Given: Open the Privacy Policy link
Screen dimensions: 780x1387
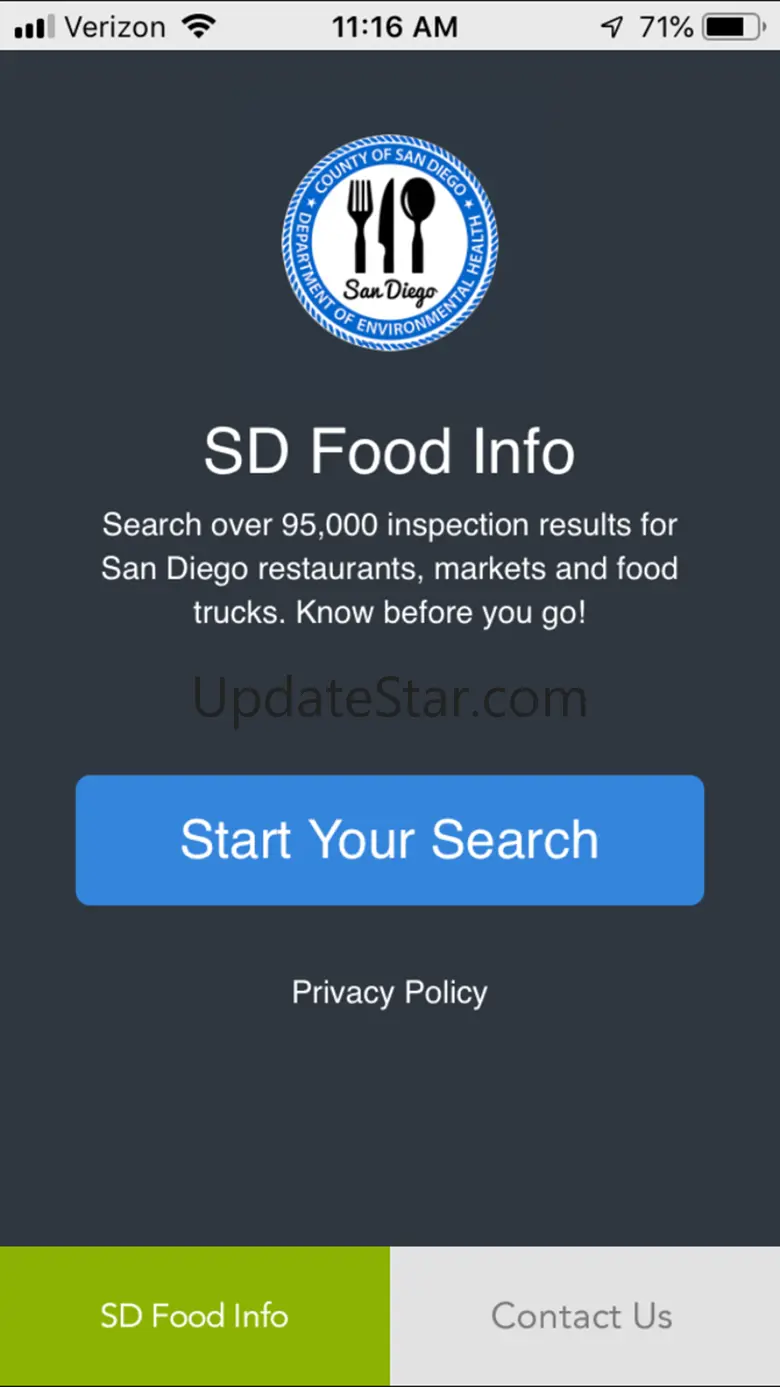Looking at the screenshot, I should 390,993.
